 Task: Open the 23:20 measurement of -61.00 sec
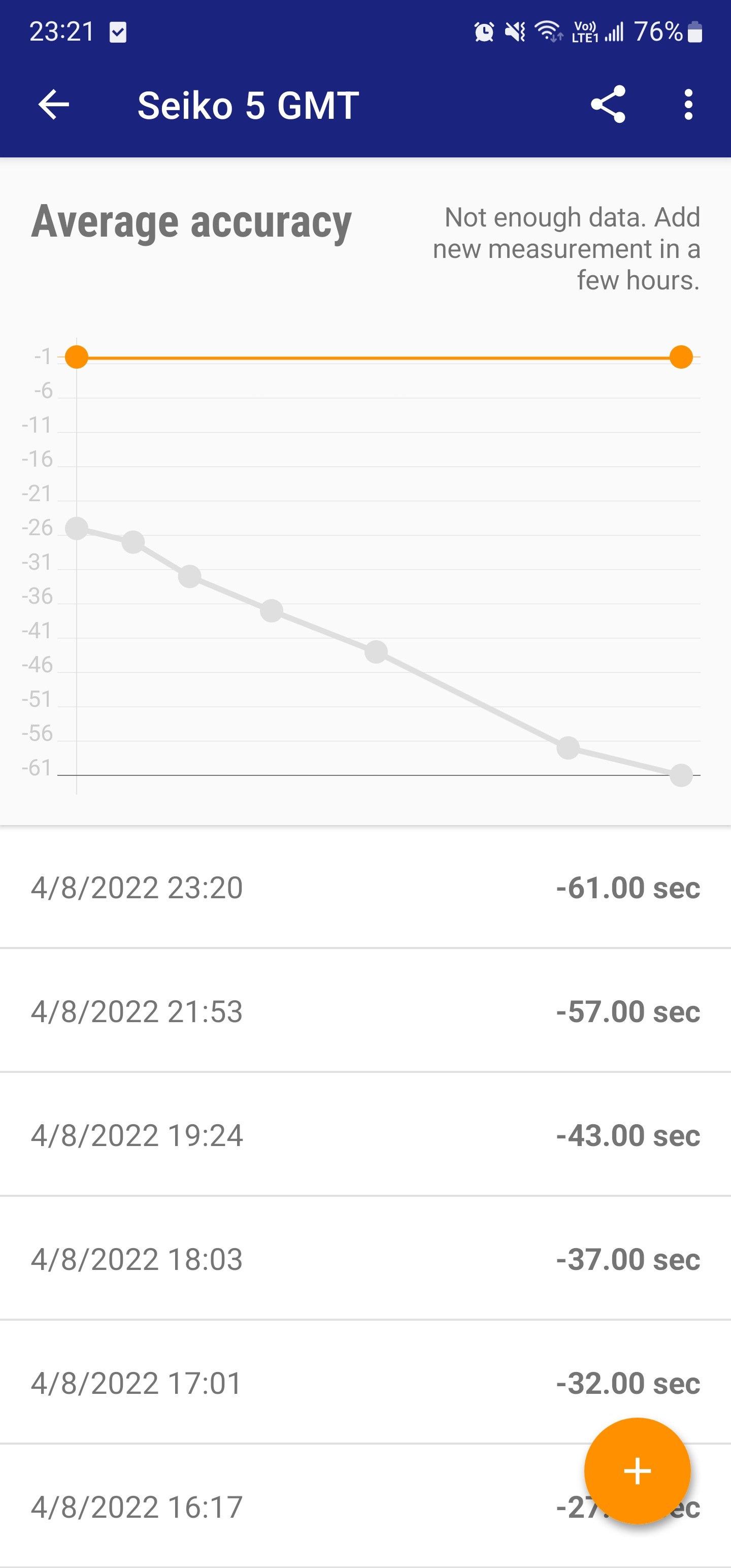pos(365,887)
